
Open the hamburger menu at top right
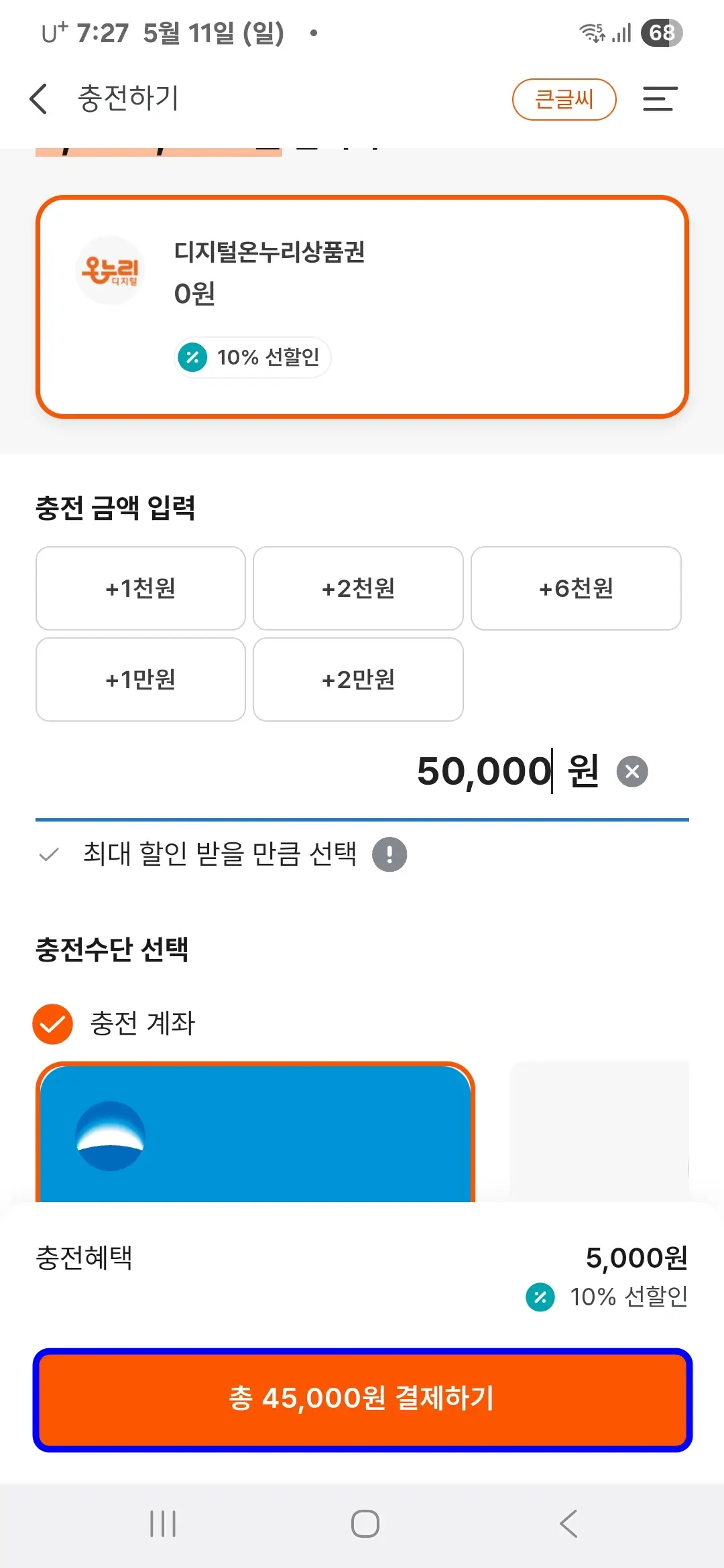tap(660, 99)
